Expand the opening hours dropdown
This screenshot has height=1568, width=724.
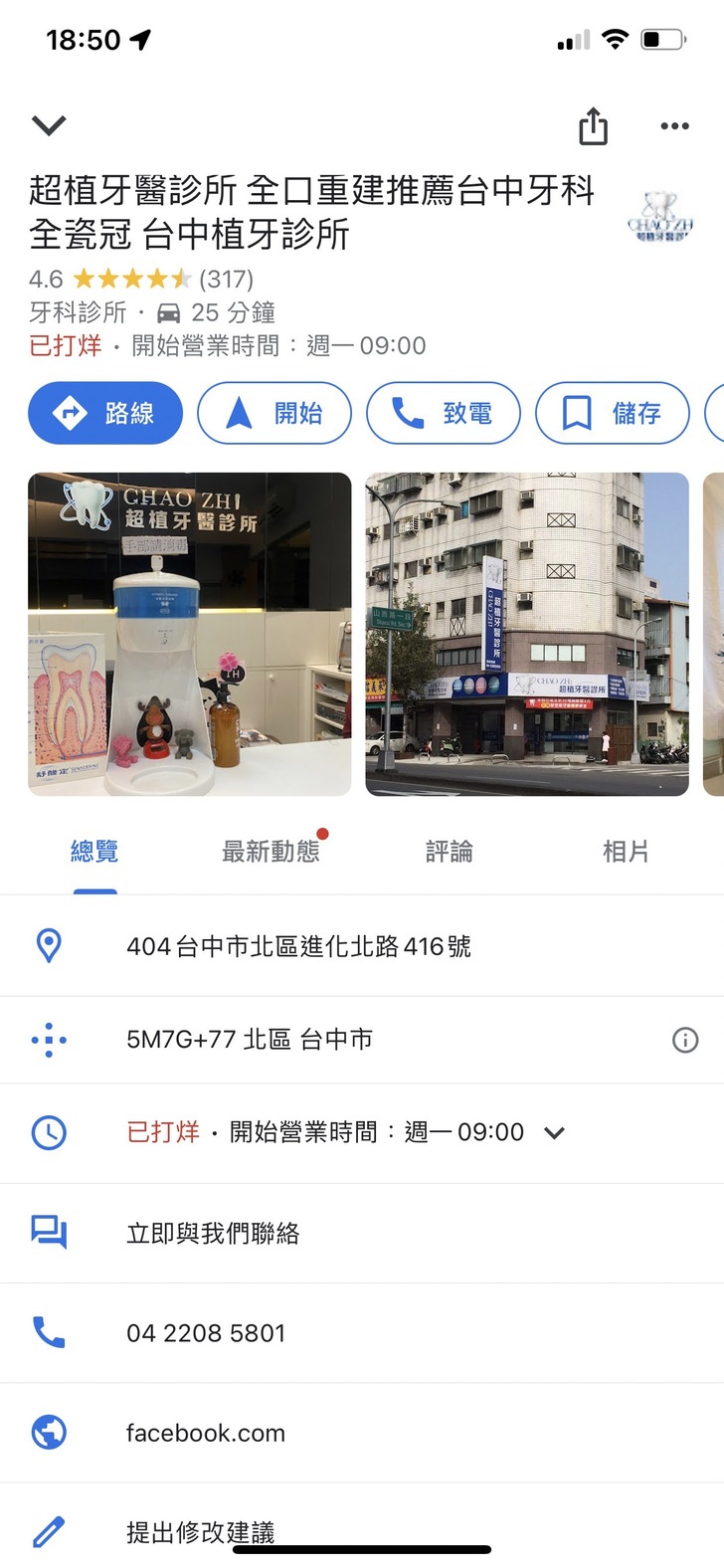pos(555,1133)
